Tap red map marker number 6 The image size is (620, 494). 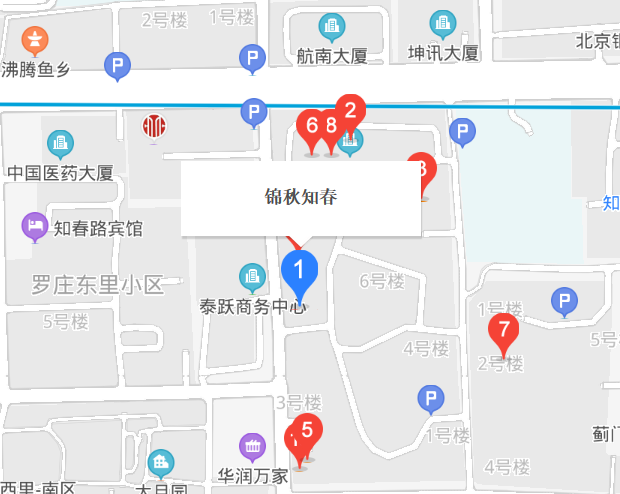coord(311,127)
